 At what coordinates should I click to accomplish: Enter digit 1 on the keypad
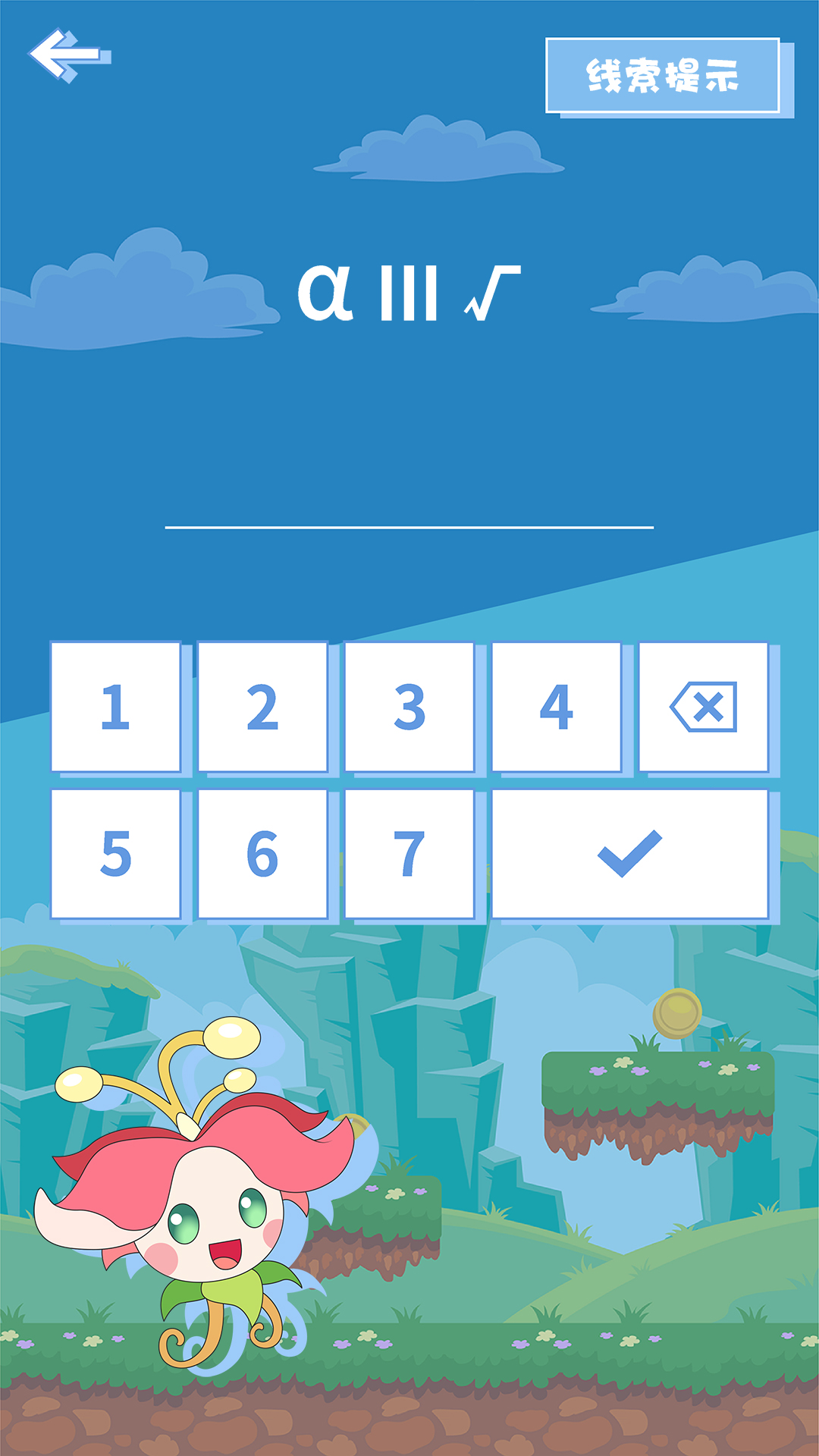(x=116, y=707)
